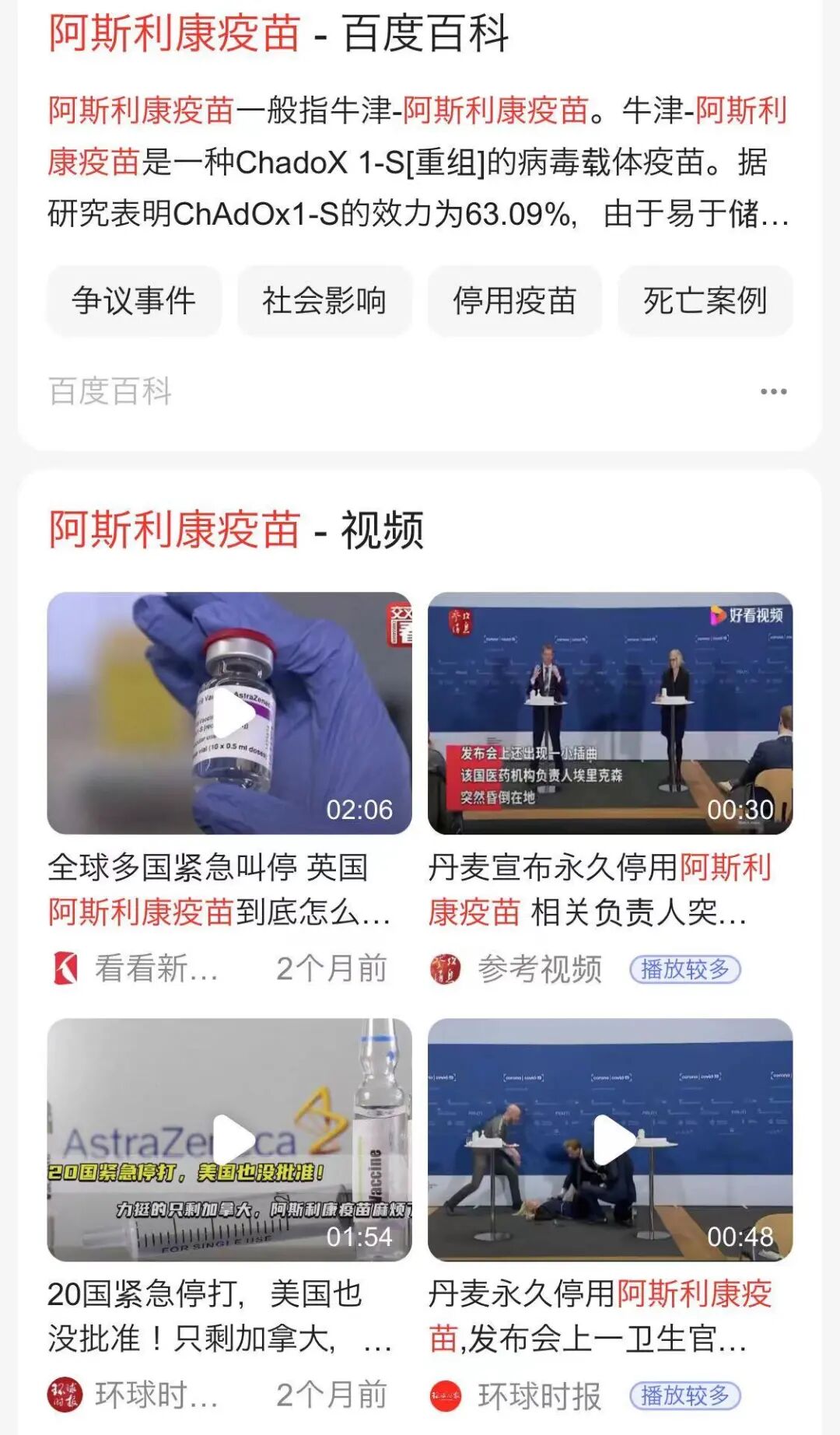The height and width of the screenshot is (1435, 840).
Task: Open the three-dot menu on 百度百科 card
Action: click(x=773, y=391)
